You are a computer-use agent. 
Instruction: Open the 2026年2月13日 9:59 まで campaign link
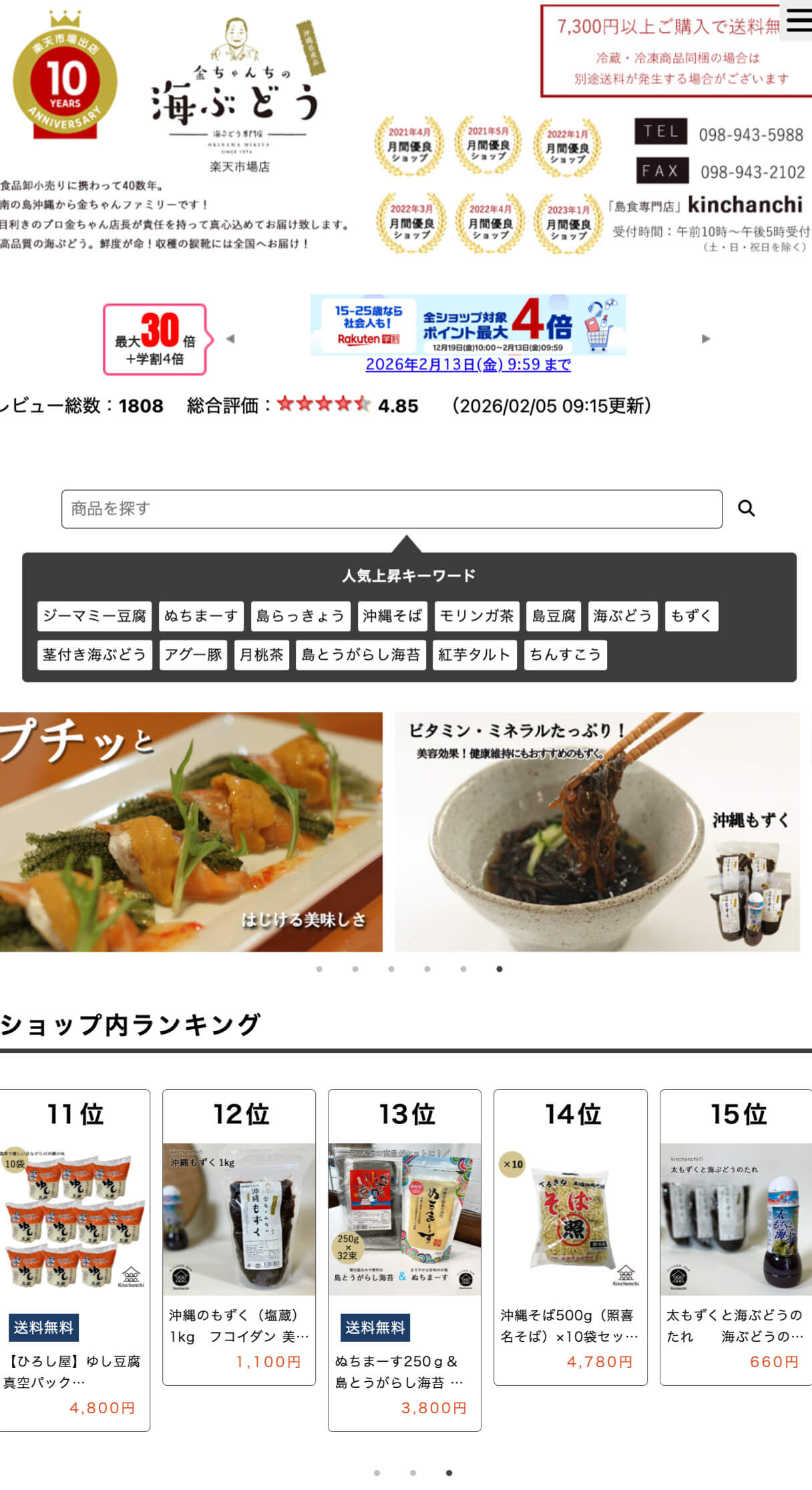coord(468,365)
